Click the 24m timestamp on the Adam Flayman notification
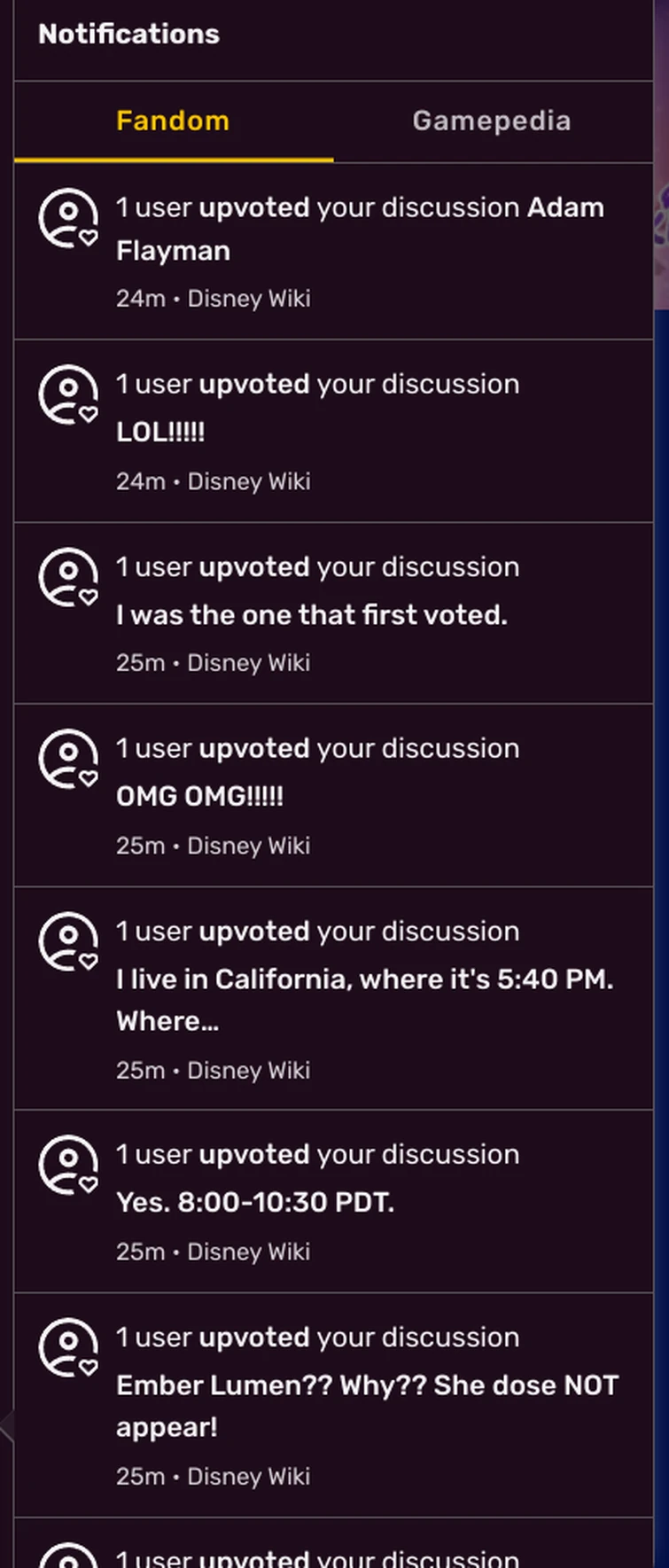Screen dimensions: 669x1568 point(142,299)
